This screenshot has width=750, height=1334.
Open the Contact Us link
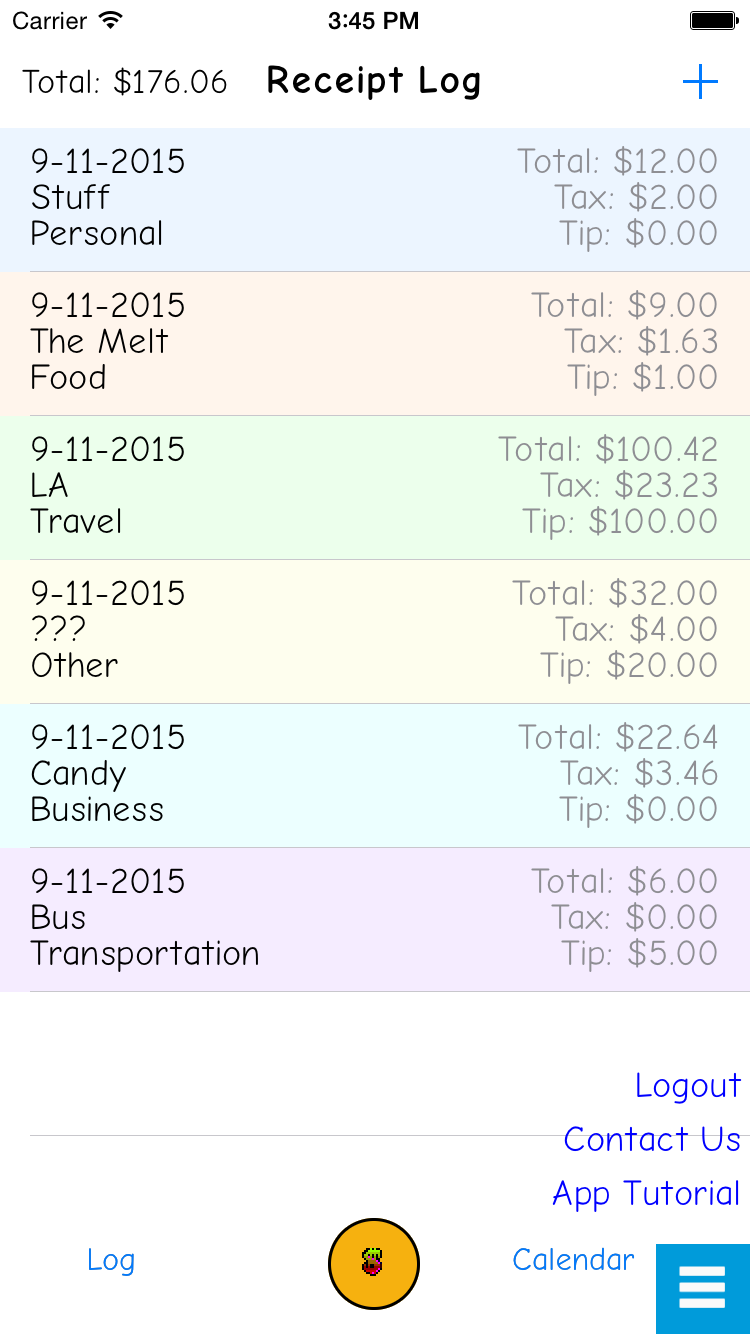651,1140
